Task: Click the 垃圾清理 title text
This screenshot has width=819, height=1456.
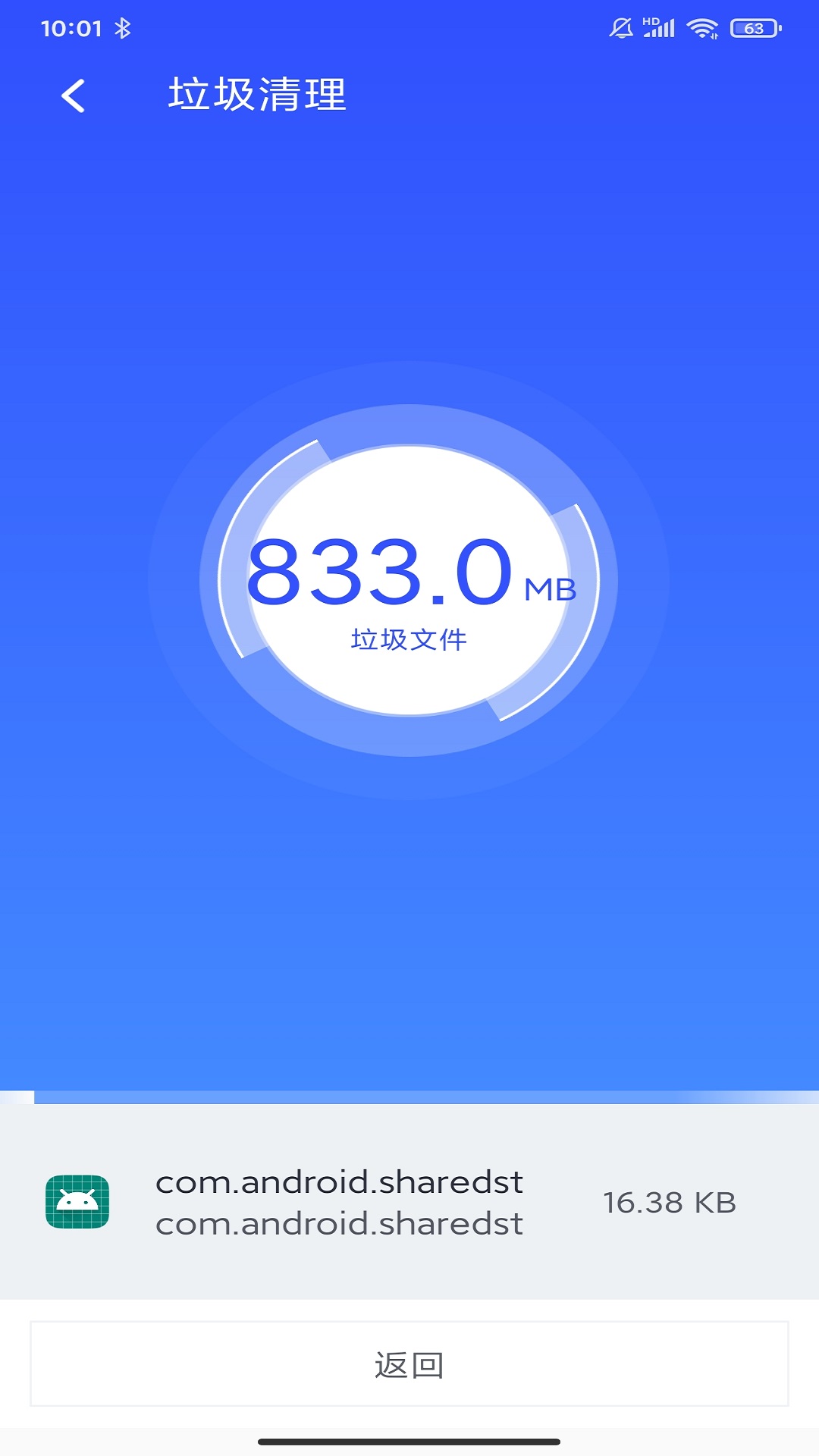Action: (258, 96)
